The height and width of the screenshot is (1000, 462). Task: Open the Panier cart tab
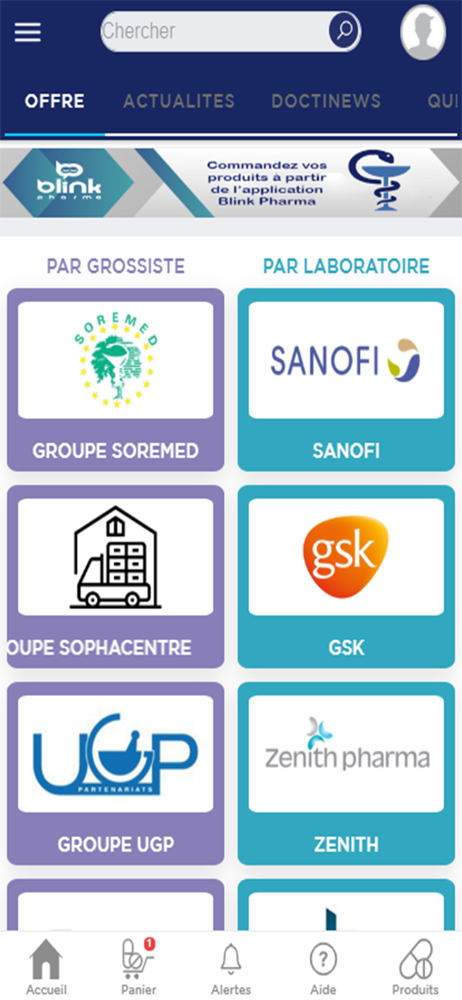(x=138, y=967)
